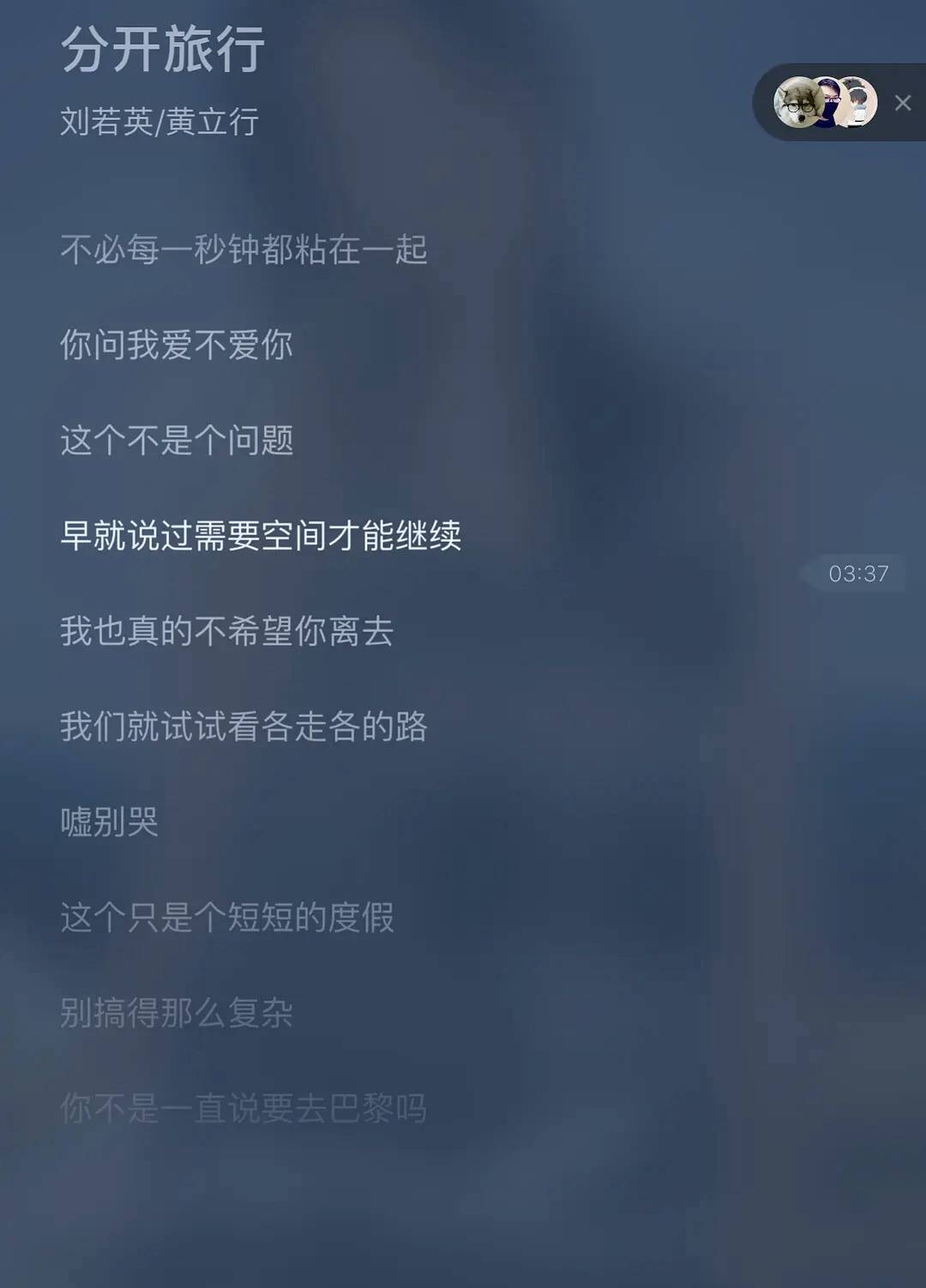Close the listen-together avatar bubble

click(x=902, y=103)
